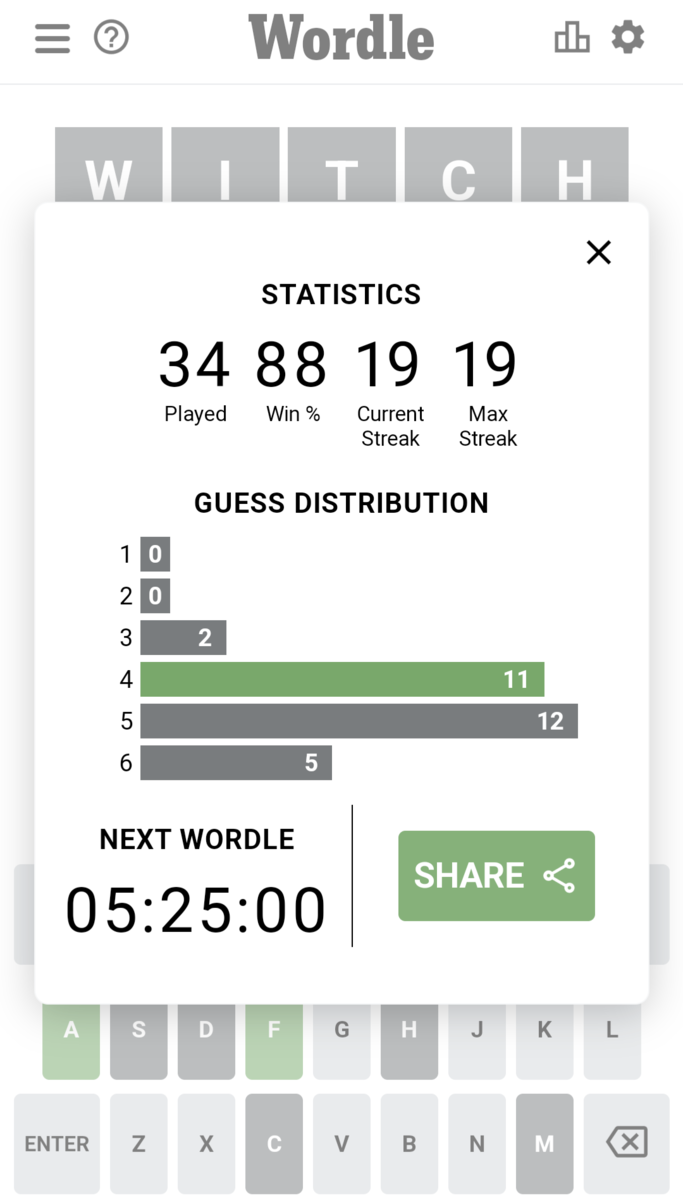Open the settings gear

pos(628,38)
